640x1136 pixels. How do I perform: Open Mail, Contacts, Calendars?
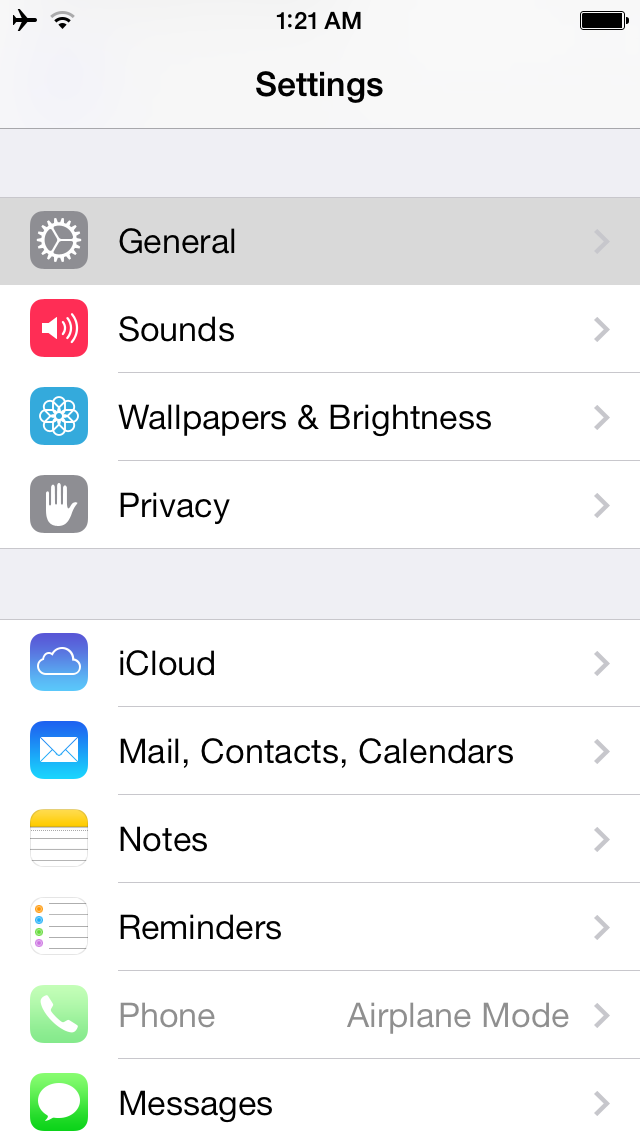tap(320, 751)
